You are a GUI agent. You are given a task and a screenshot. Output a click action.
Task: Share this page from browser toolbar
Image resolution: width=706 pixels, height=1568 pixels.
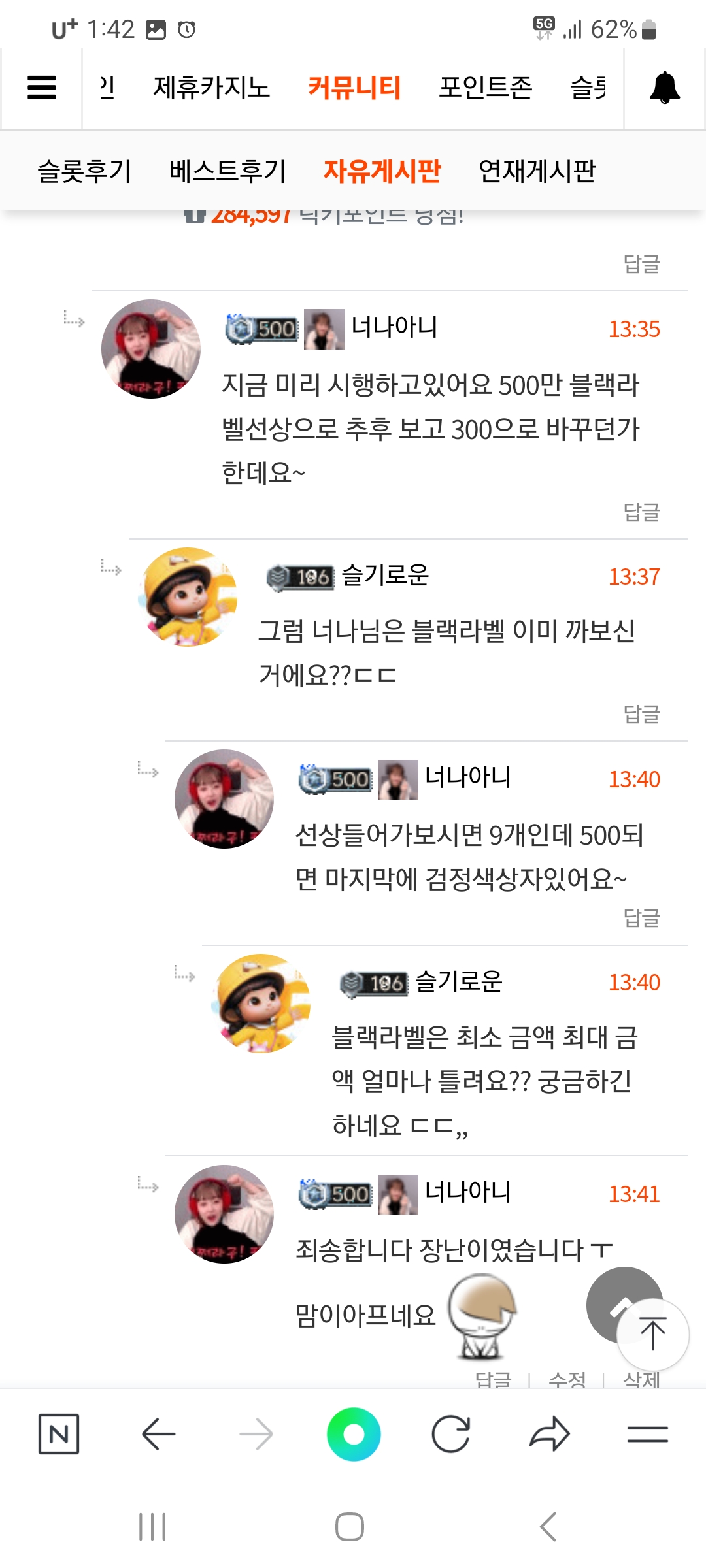pos(550,1434)
